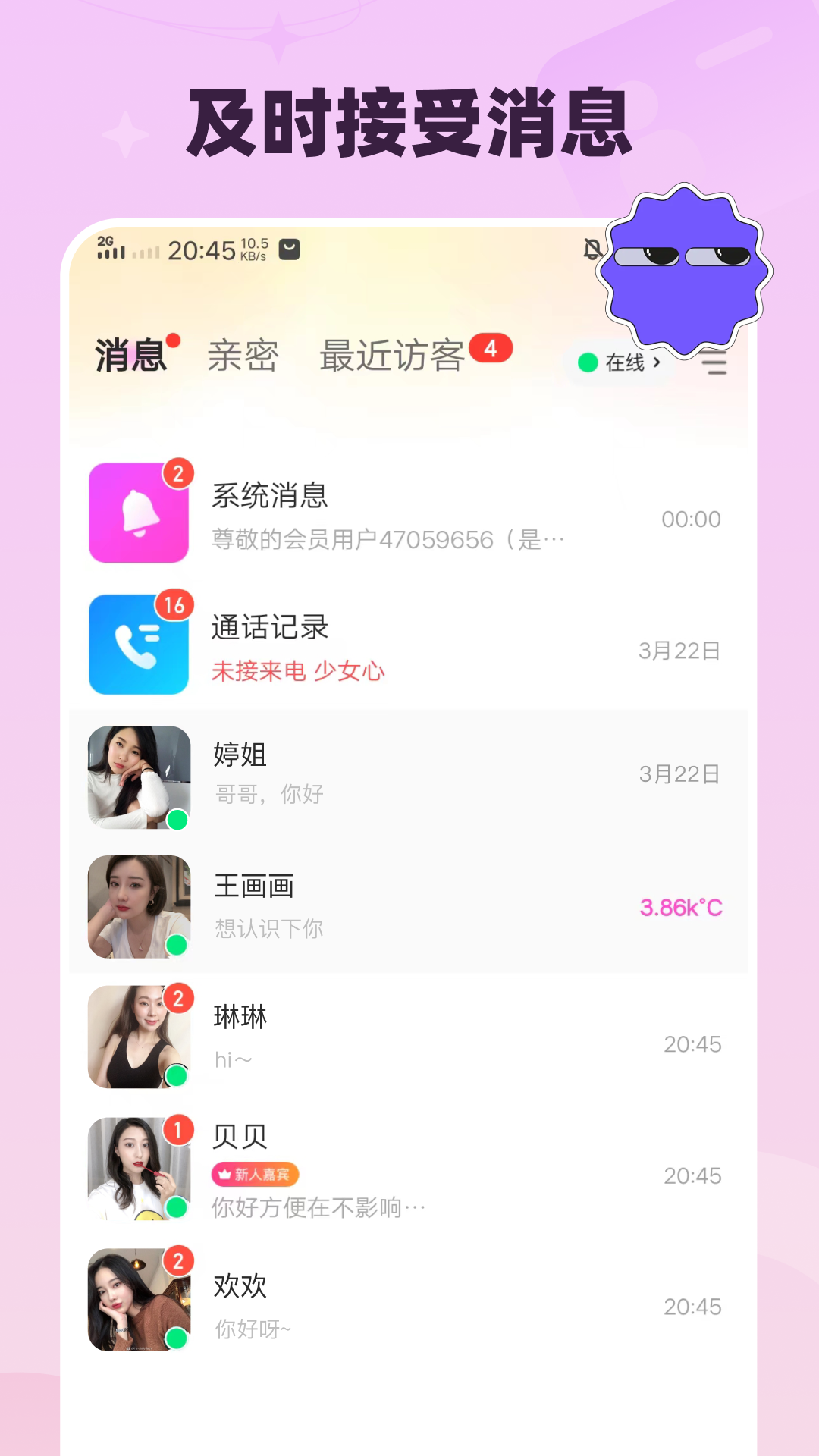Viewport: 819px width, 1456px height.
Task: Open the 系统消息 bell icon
Action: tap(139, 512)
